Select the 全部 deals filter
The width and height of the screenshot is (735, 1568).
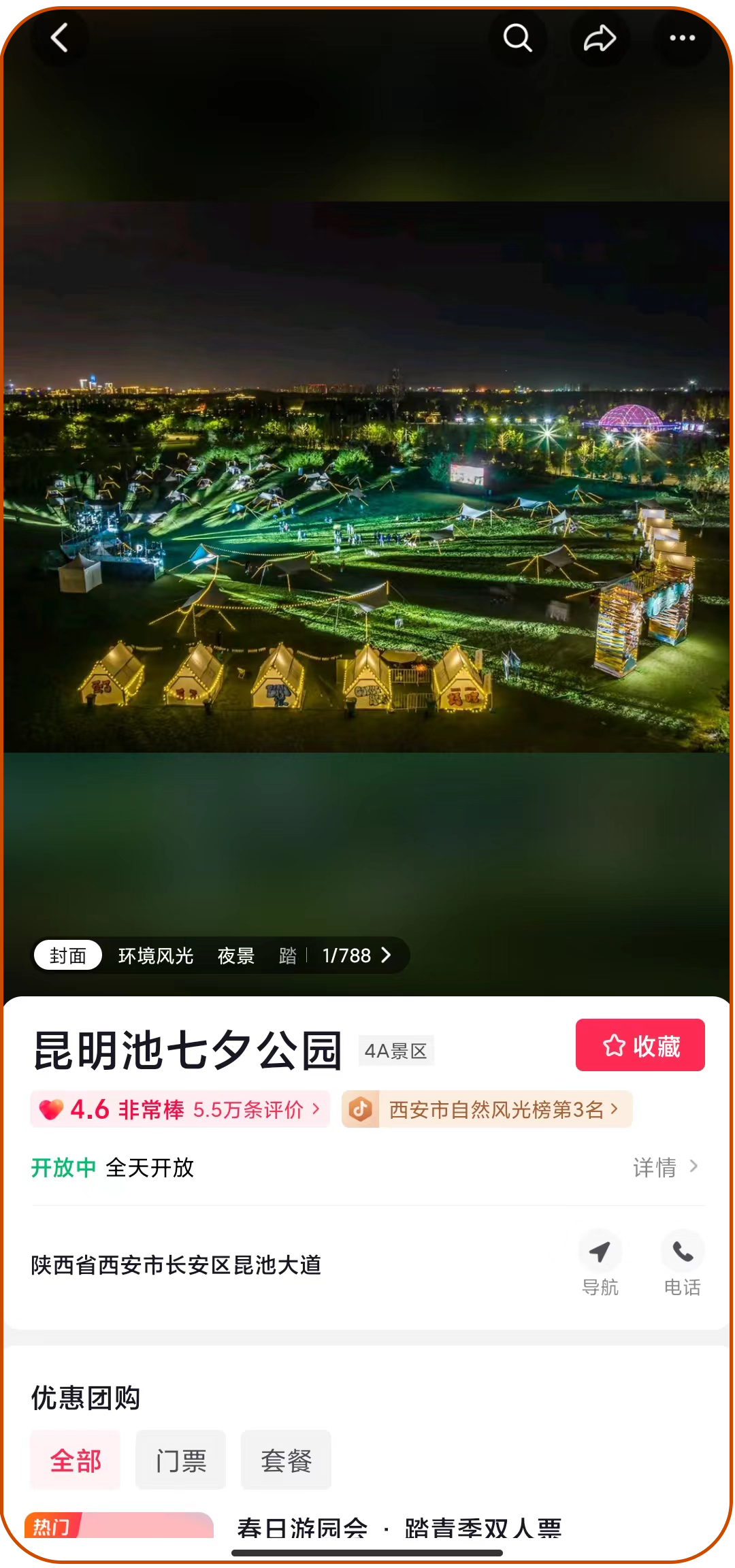tap(76, 1460)
